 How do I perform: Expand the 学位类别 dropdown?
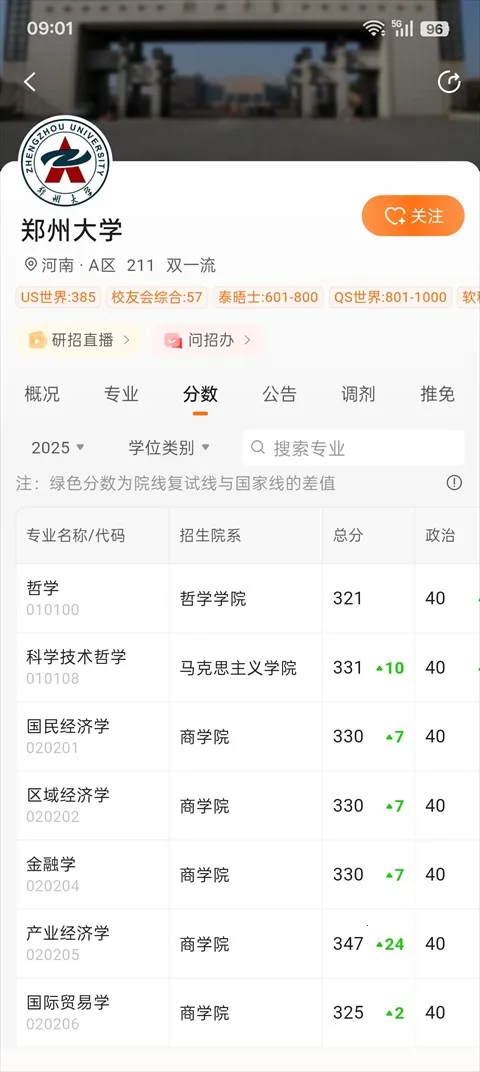pyautogui.click(x=169, y=448)
